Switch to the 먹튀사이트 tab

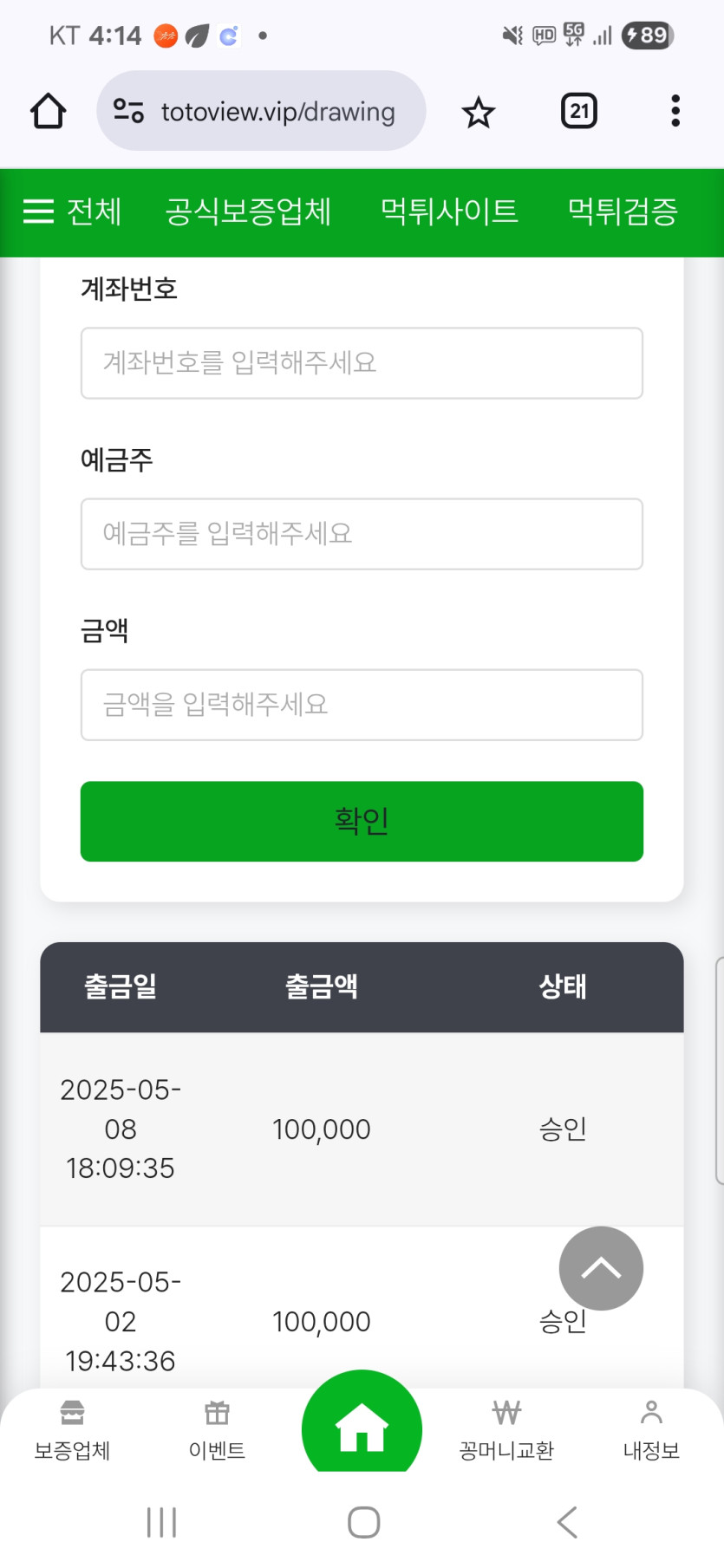tap(449, 211)
